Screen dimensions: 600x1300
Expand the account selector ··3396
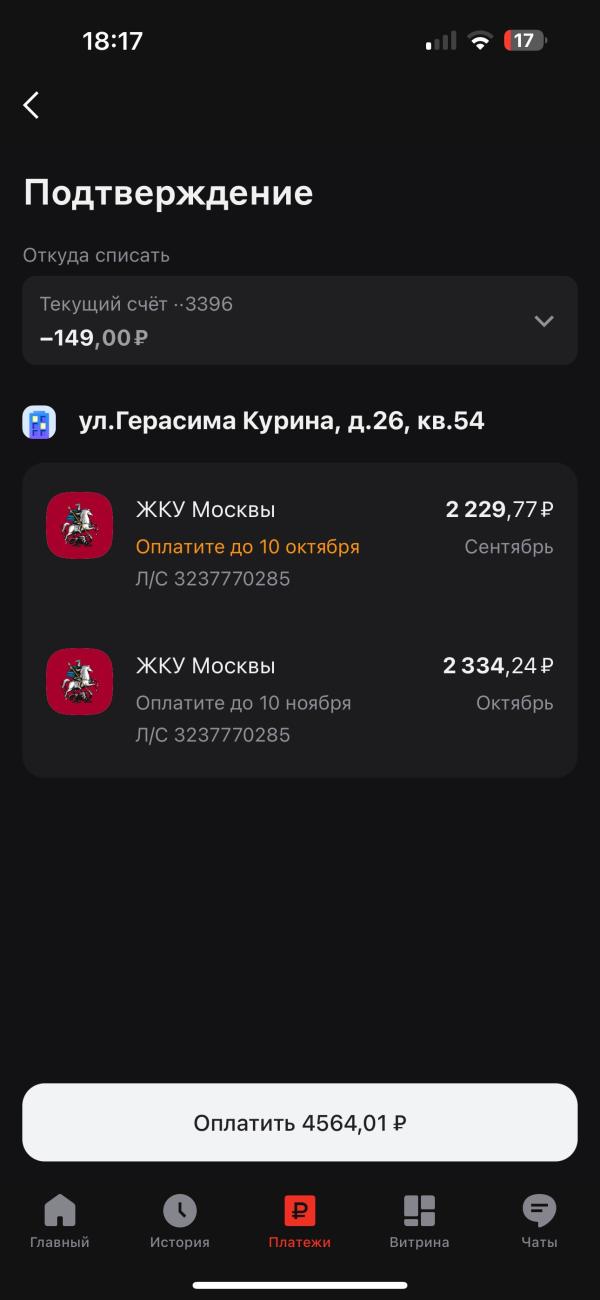pyautogui.click(x=300, y=320)
